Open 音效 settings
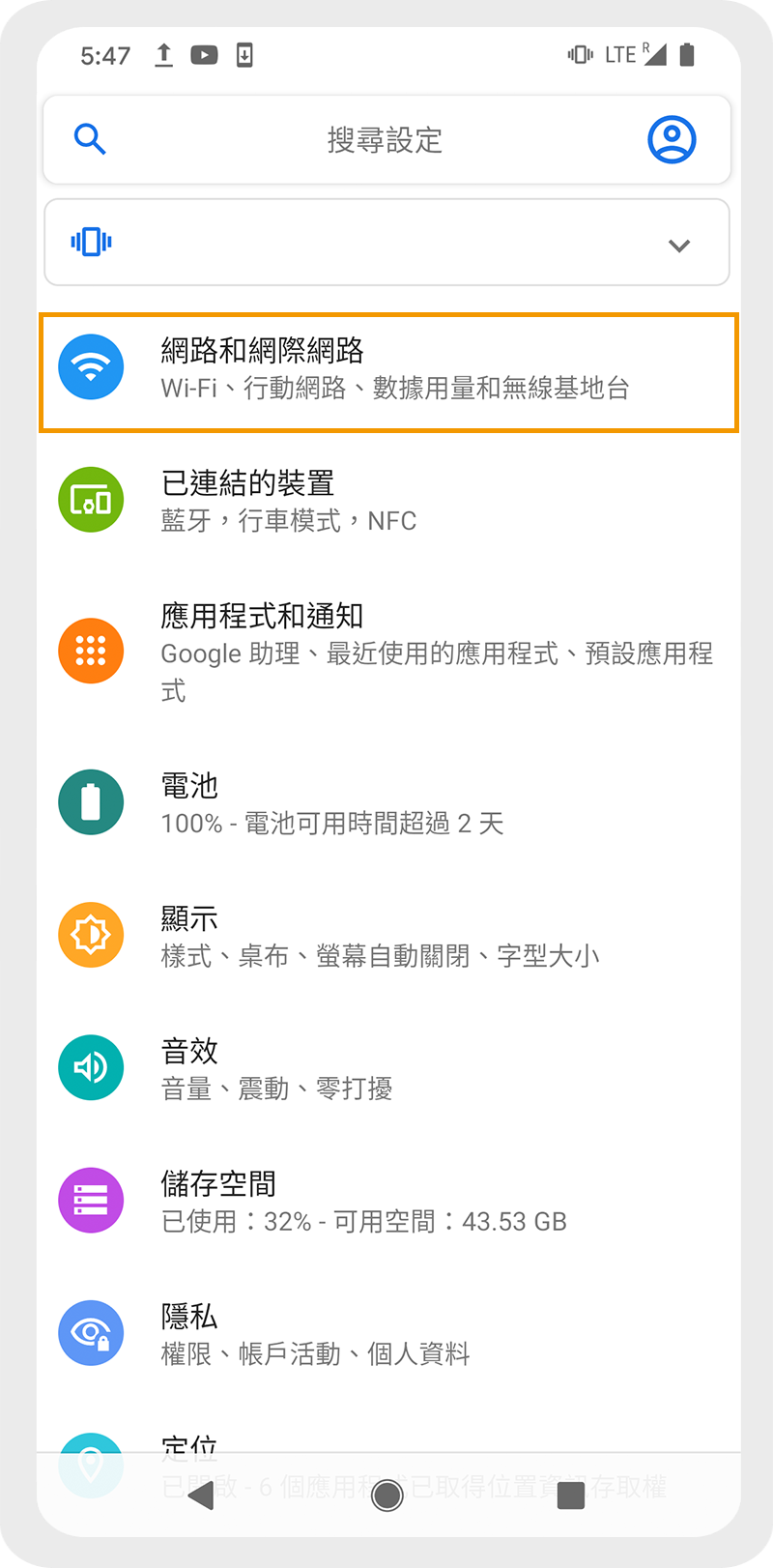773x1568 pixels. (388, 1067)
